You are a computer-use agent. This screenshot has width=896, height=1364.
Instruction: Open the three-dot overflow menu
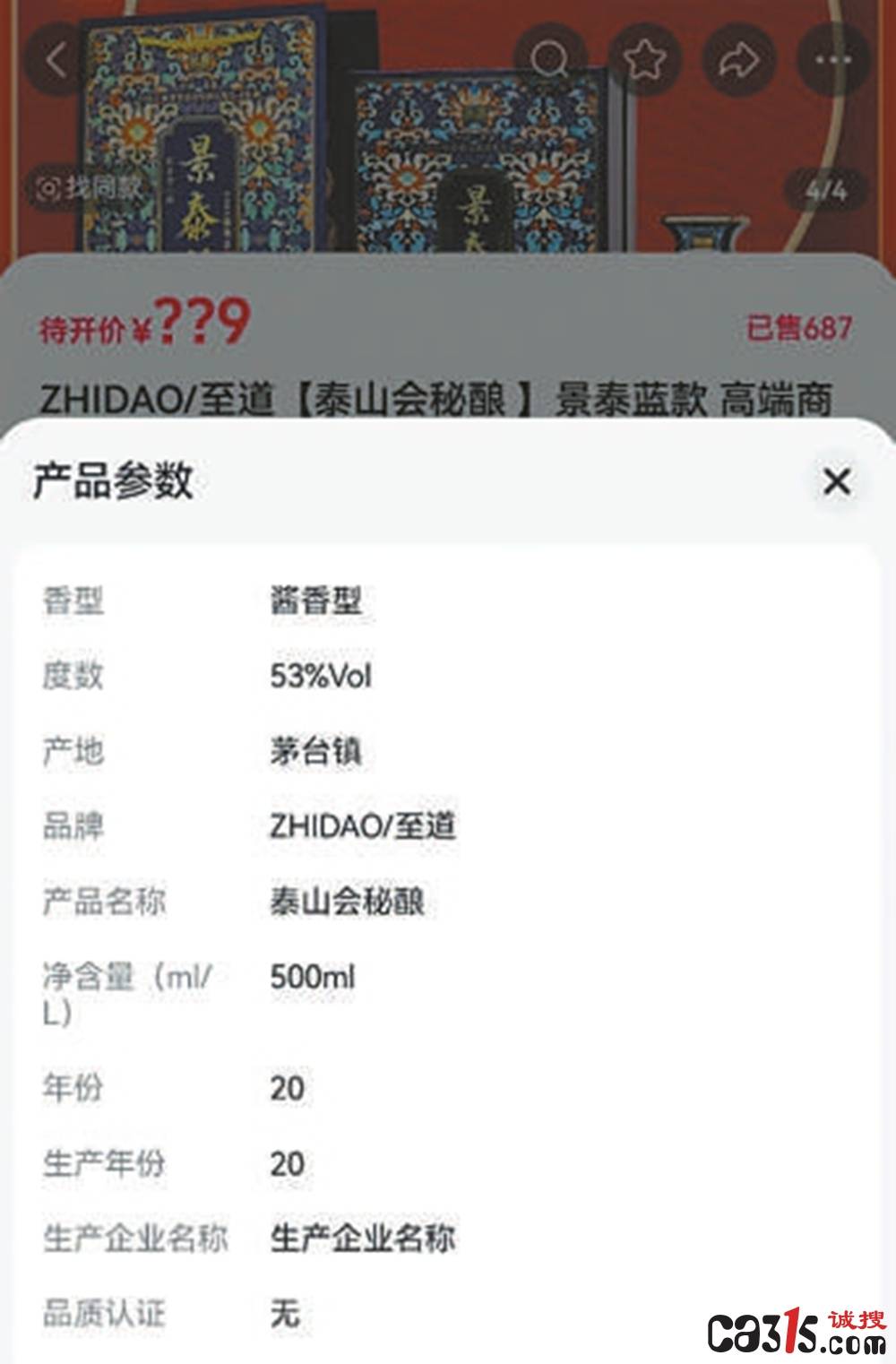coord(834,60)
